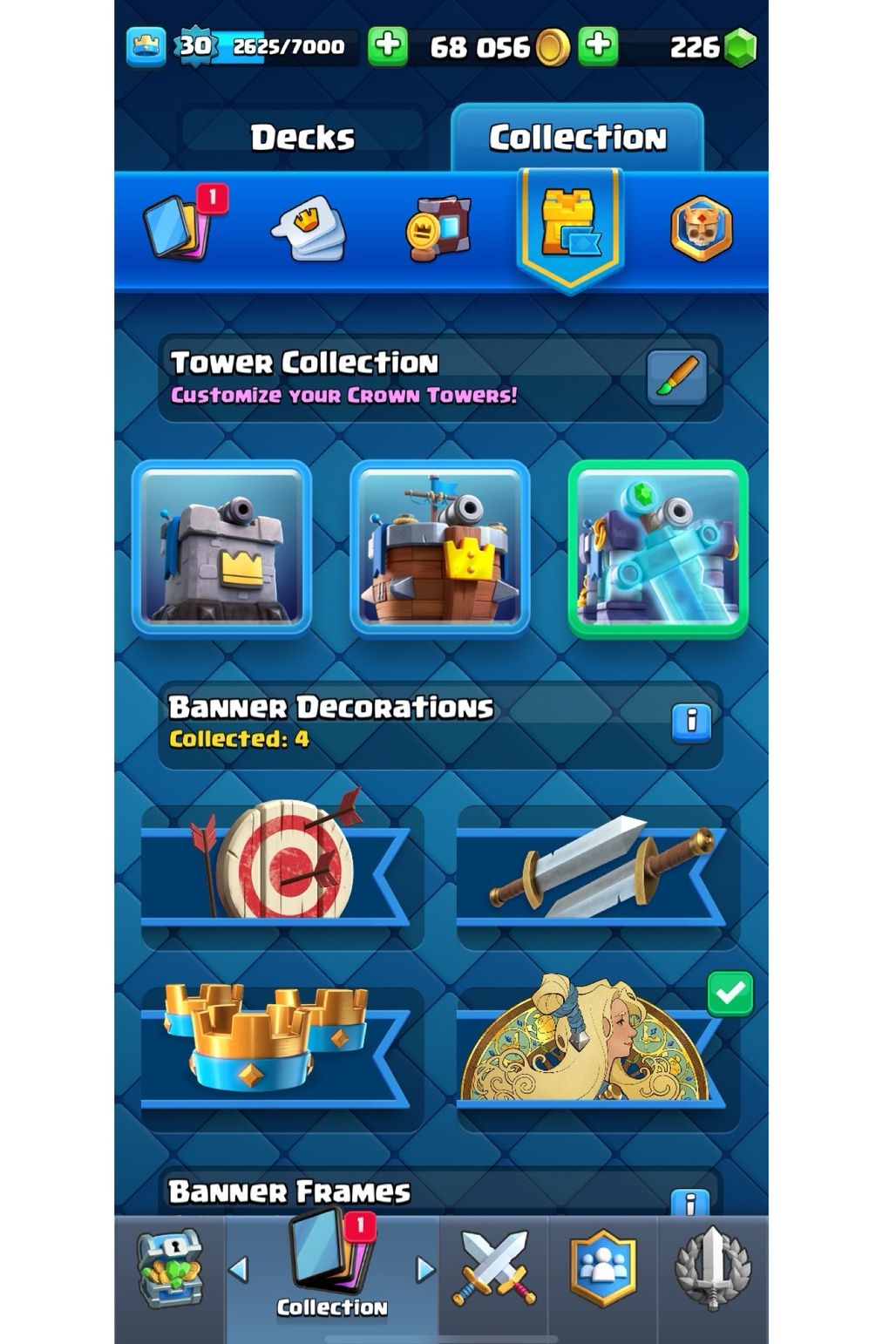Open the skull and crown badge sub-tab
The width and height of the screenshot is (896, 1344).
701,228
